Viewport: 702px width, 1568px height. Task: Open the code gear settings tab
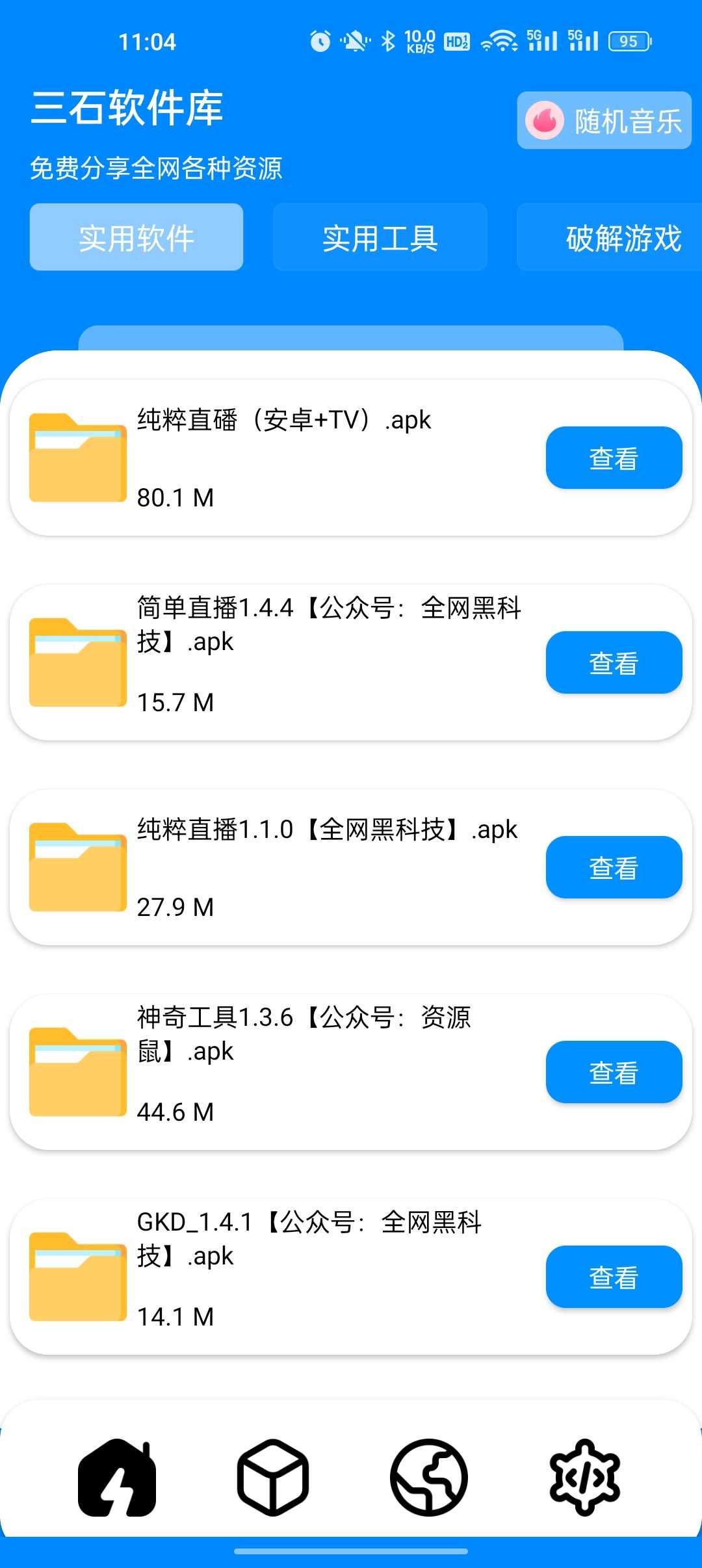585,1477
